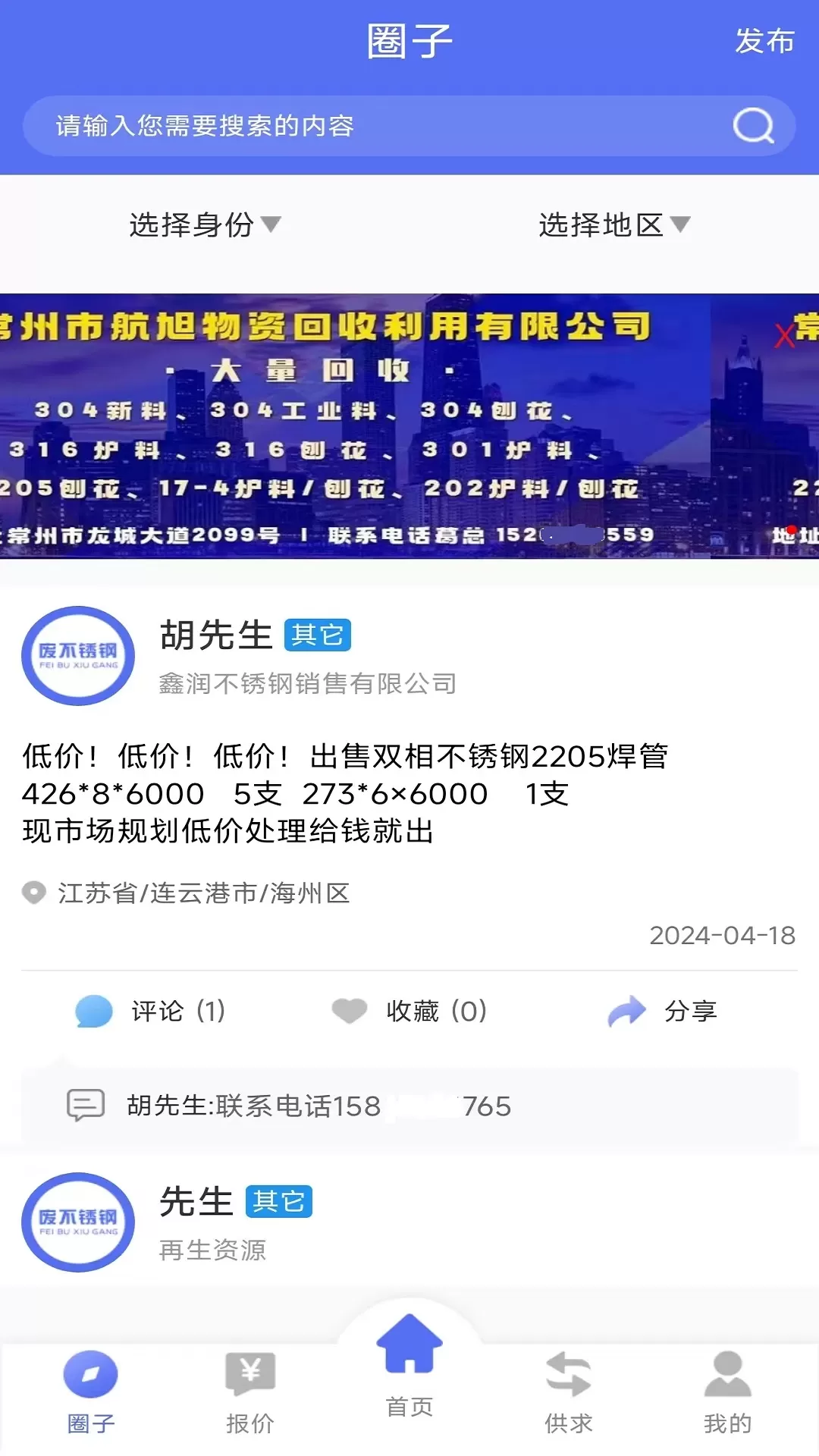Screen dimensions: 819x1456
Task: Open 胡先生's 2205焊管 post
Action: pos(344,793)
